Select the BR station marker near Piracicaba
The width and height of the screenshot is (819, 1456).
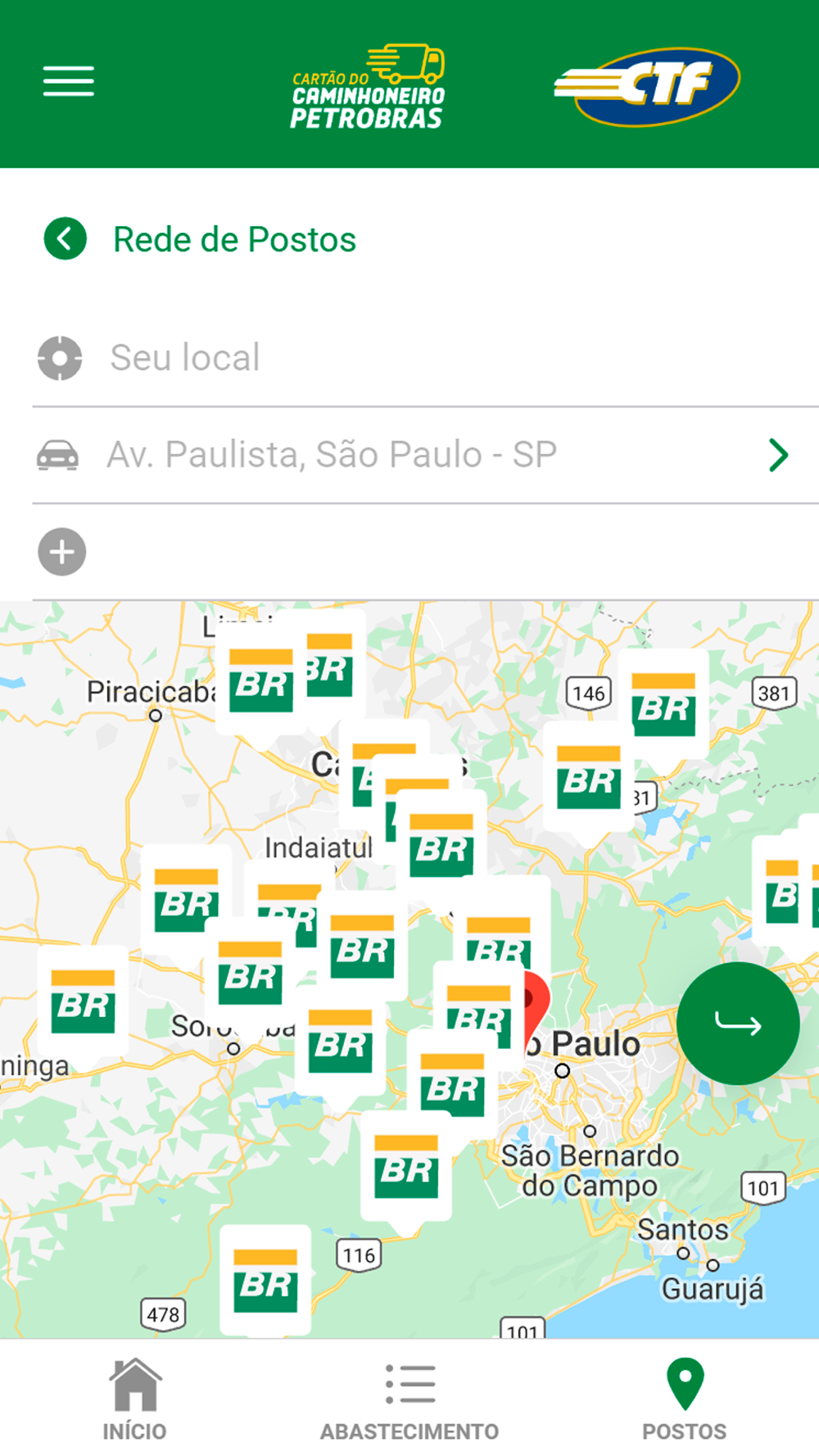coord(260,681)
